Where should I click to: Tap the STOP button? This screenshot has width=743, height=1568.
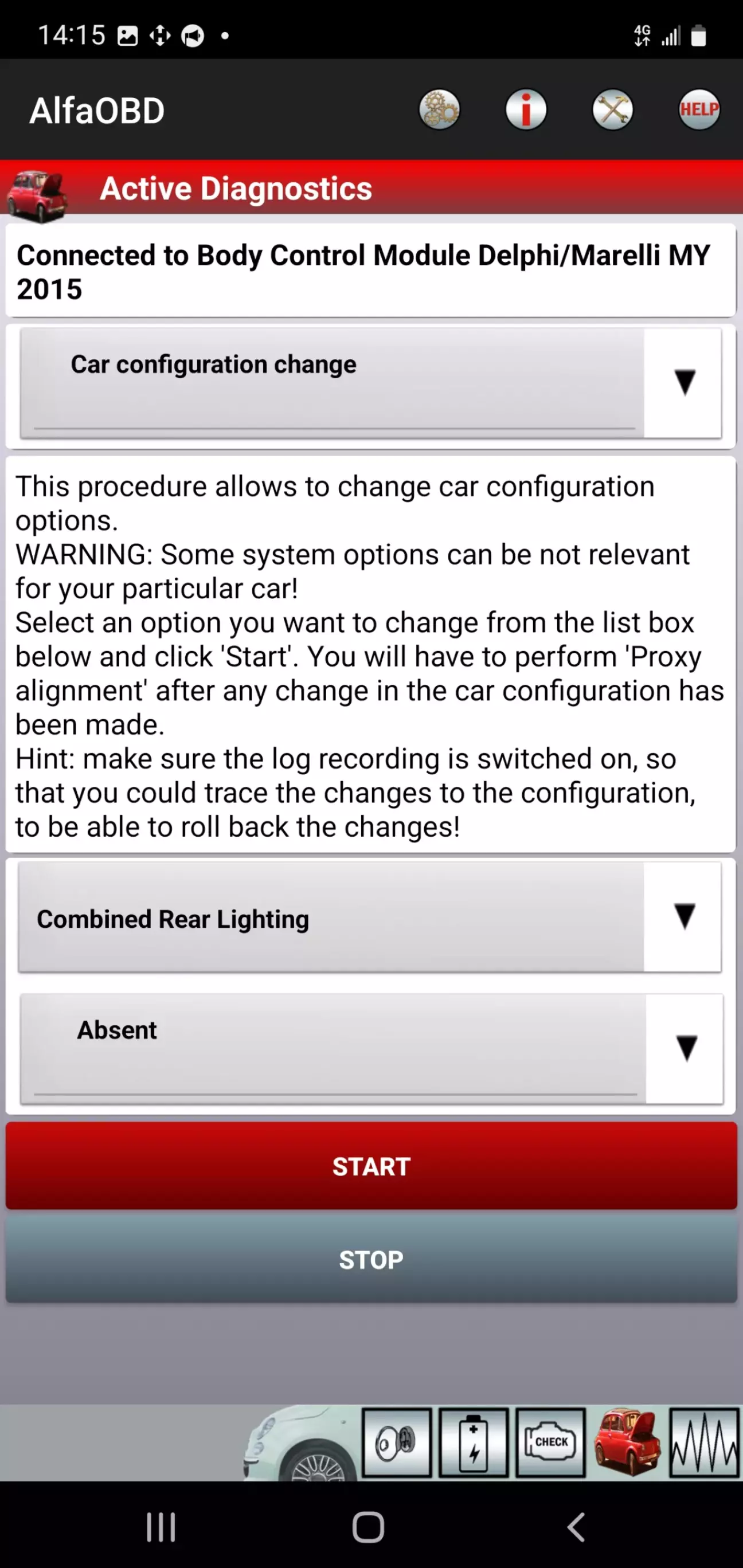tap(372, 1260)
